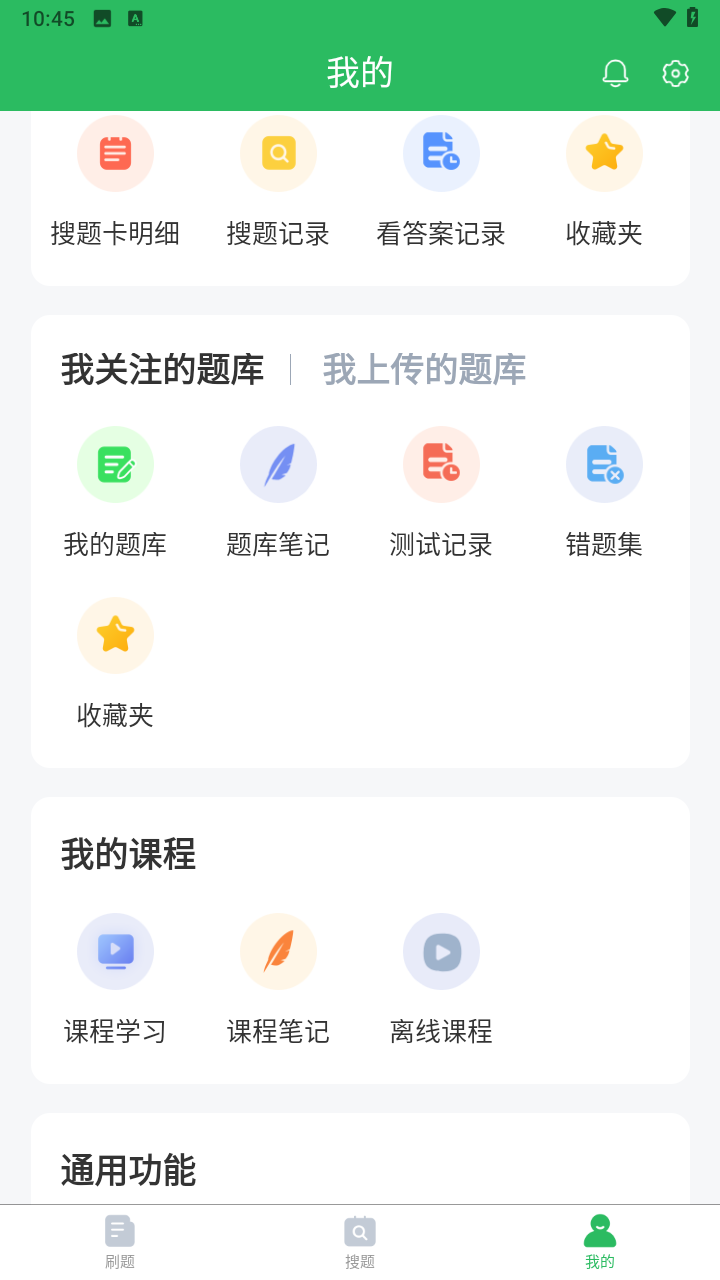Tap the 我的 bottom tab
720x1280 pixels.
pos(600,1242)
